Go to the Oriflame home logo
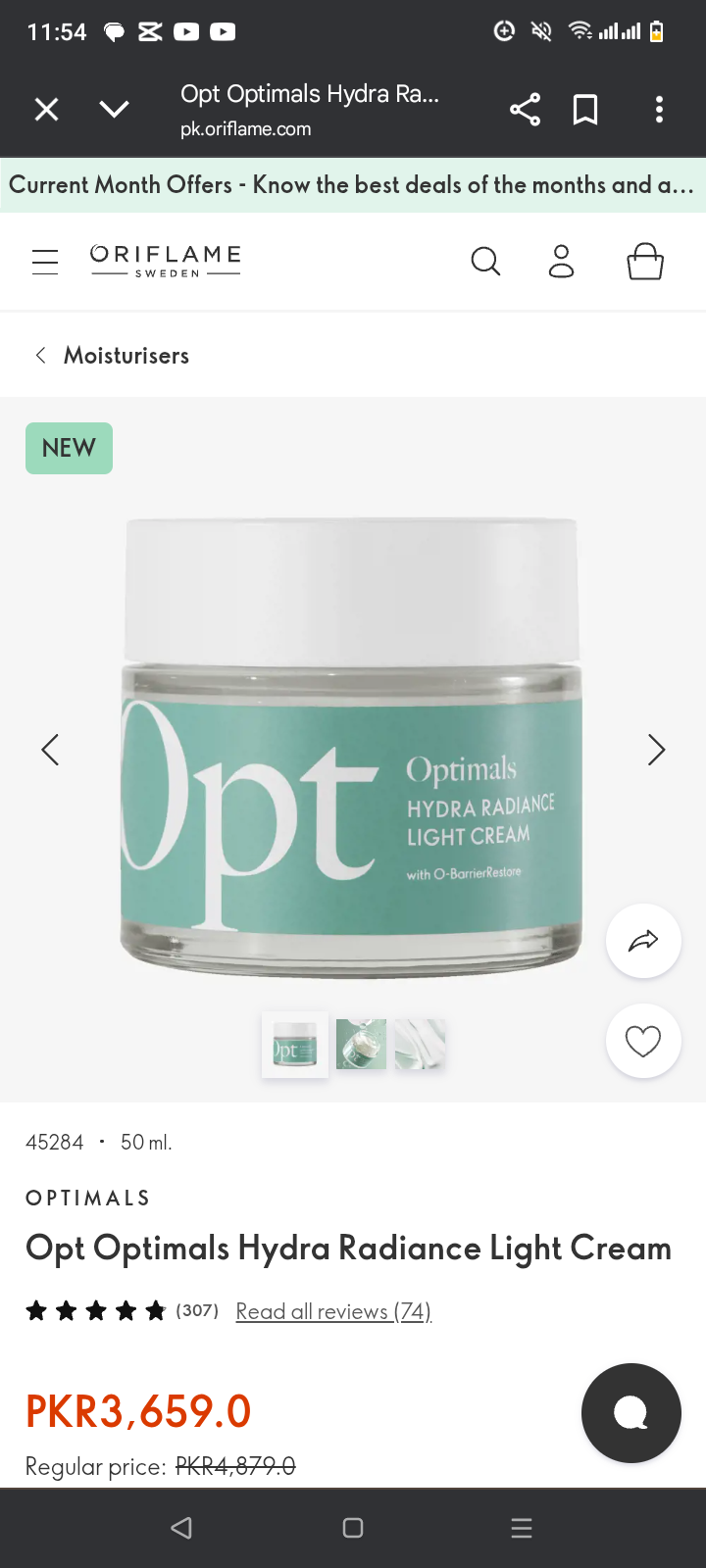706x1568 pixels. [166, 261]
